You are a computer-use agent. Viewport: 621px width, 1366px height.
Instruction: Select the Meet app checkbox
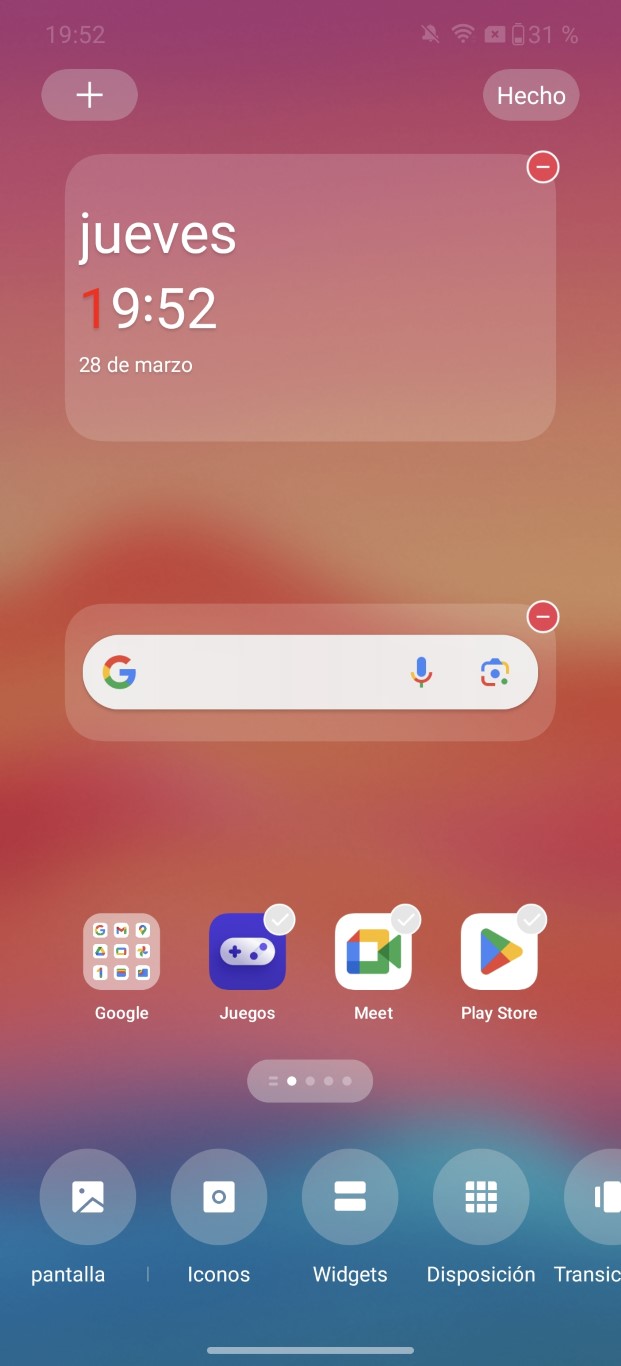tap(405, 918)
